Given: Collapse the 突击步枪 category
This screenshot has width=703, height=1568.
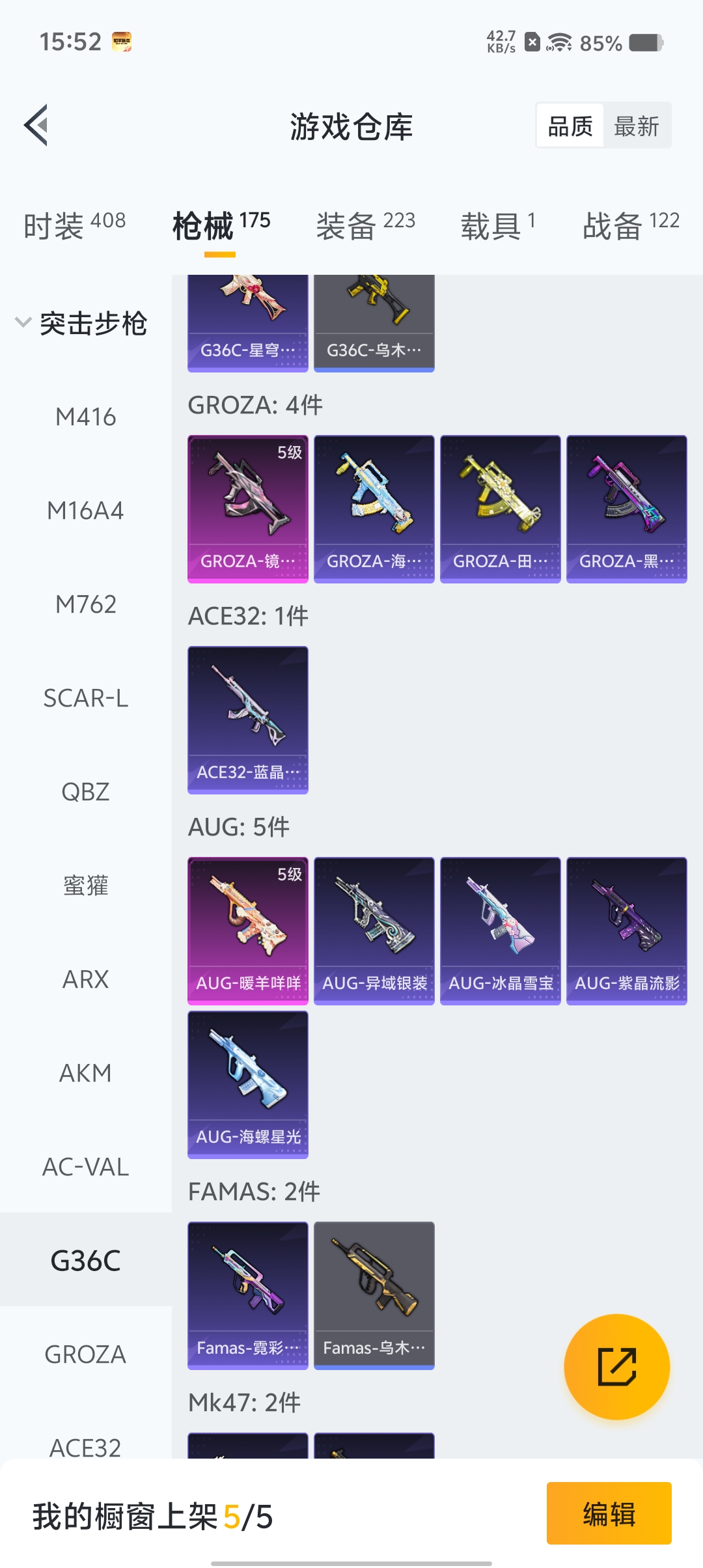Looking at the screenshot, I should 82,323.
